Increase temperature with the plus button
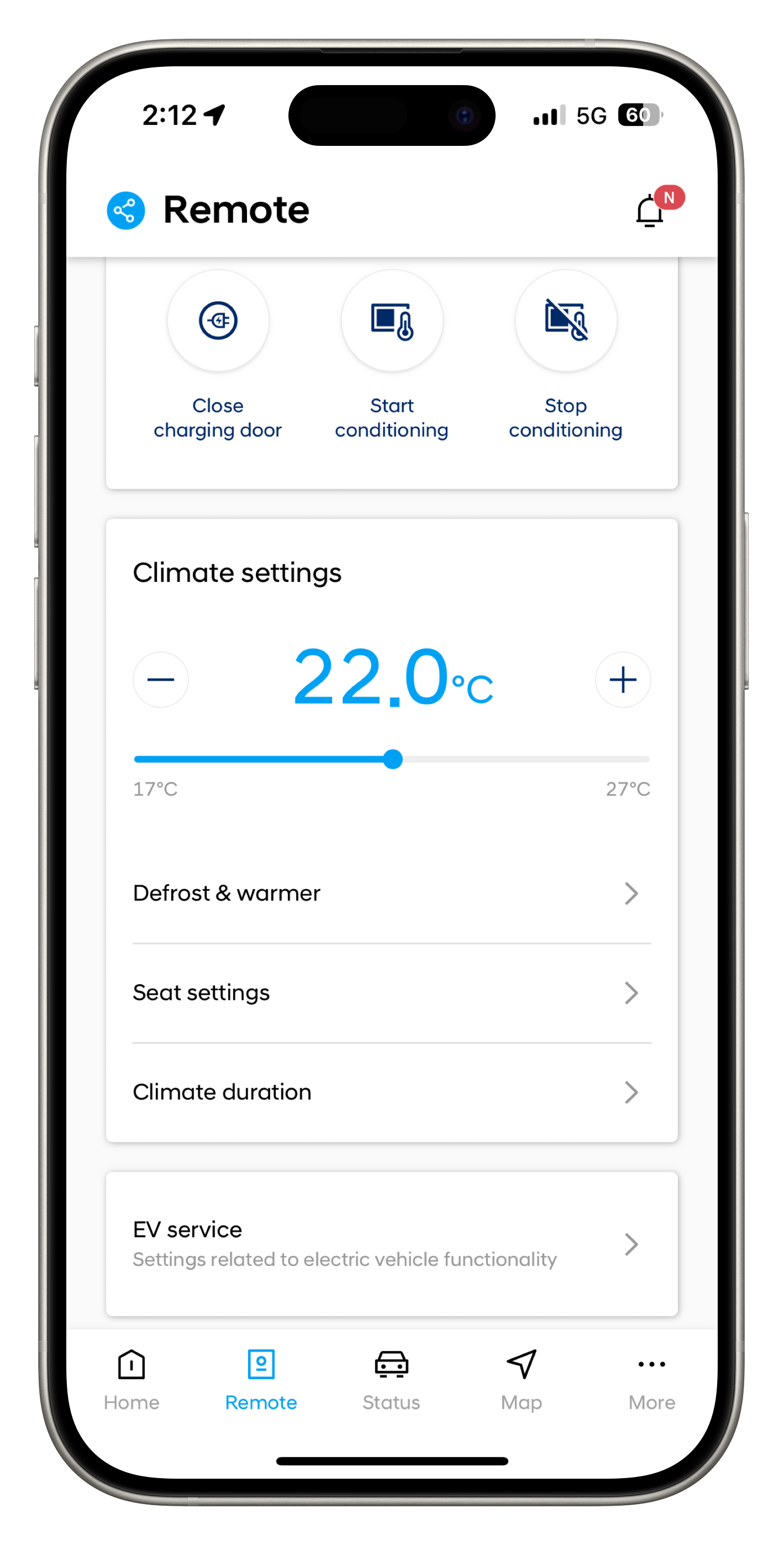 pyautogui.click(x=623, y=680)
